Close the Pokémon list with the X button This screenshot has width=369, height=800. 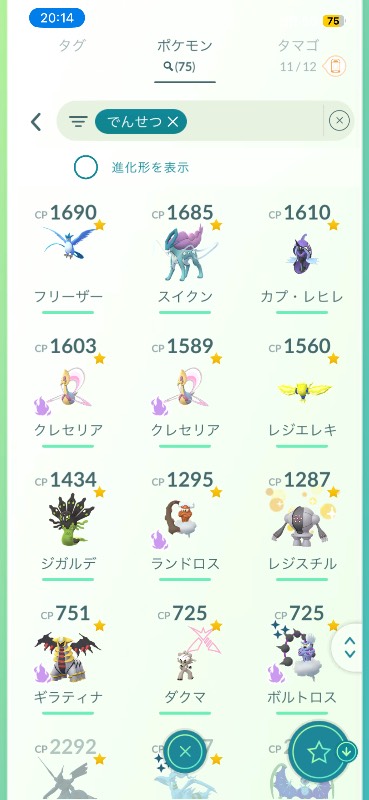tap(185, 751)
